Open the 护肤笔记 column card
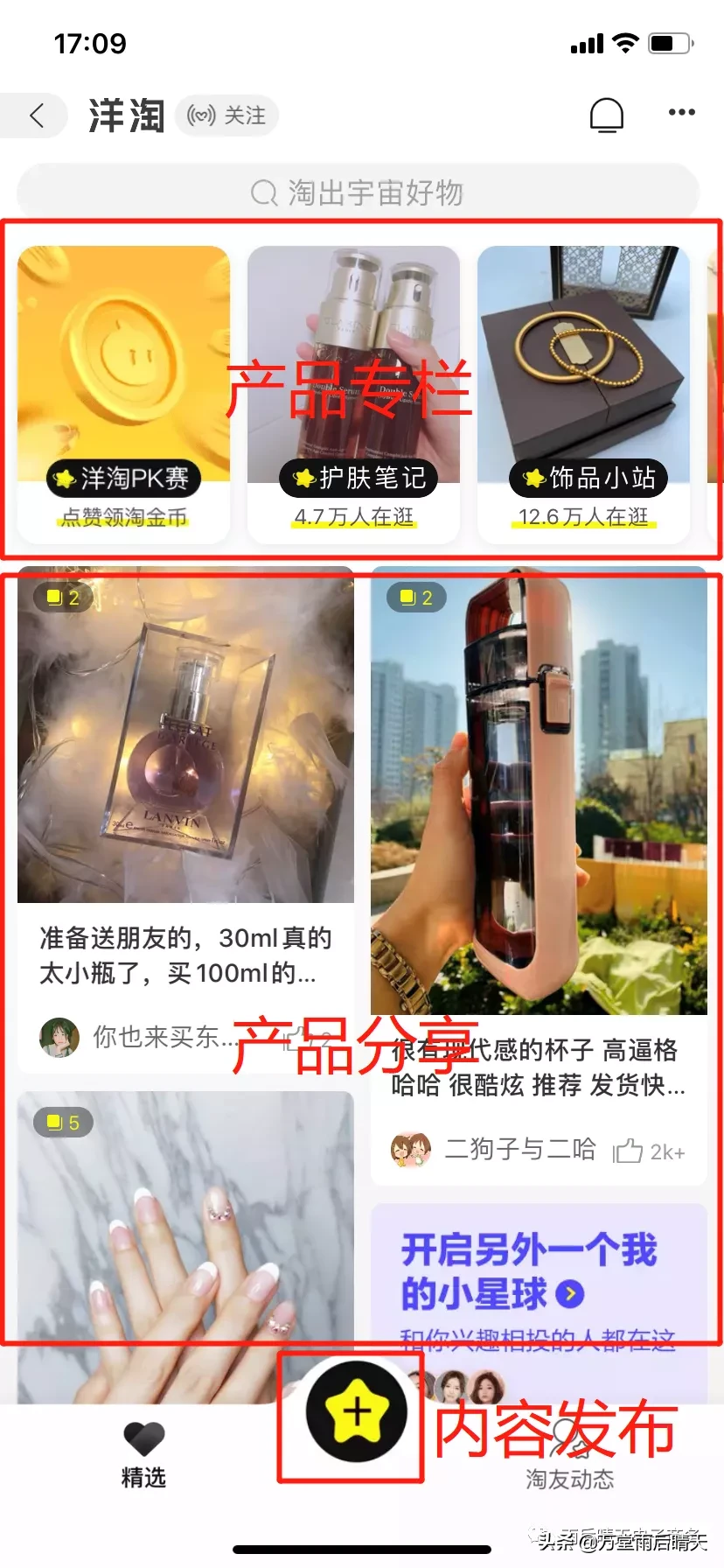 [353, 394]
